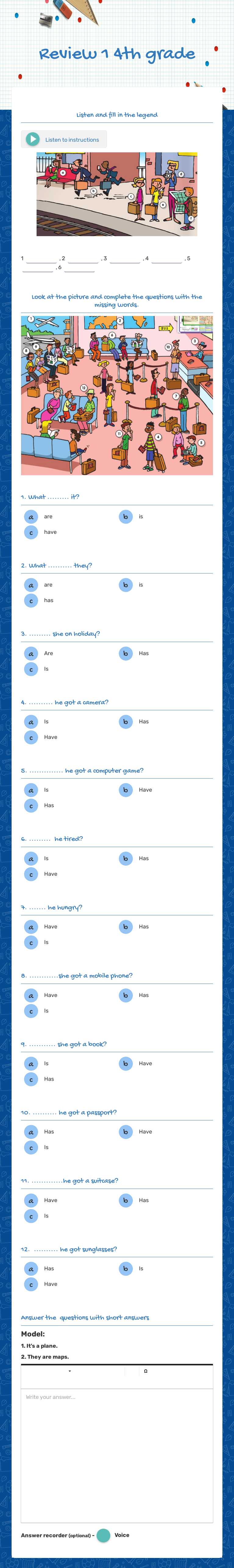Select 'Has' for question 9 about book
Screen dimensions: 234x1568
[x=31, y=1079]
